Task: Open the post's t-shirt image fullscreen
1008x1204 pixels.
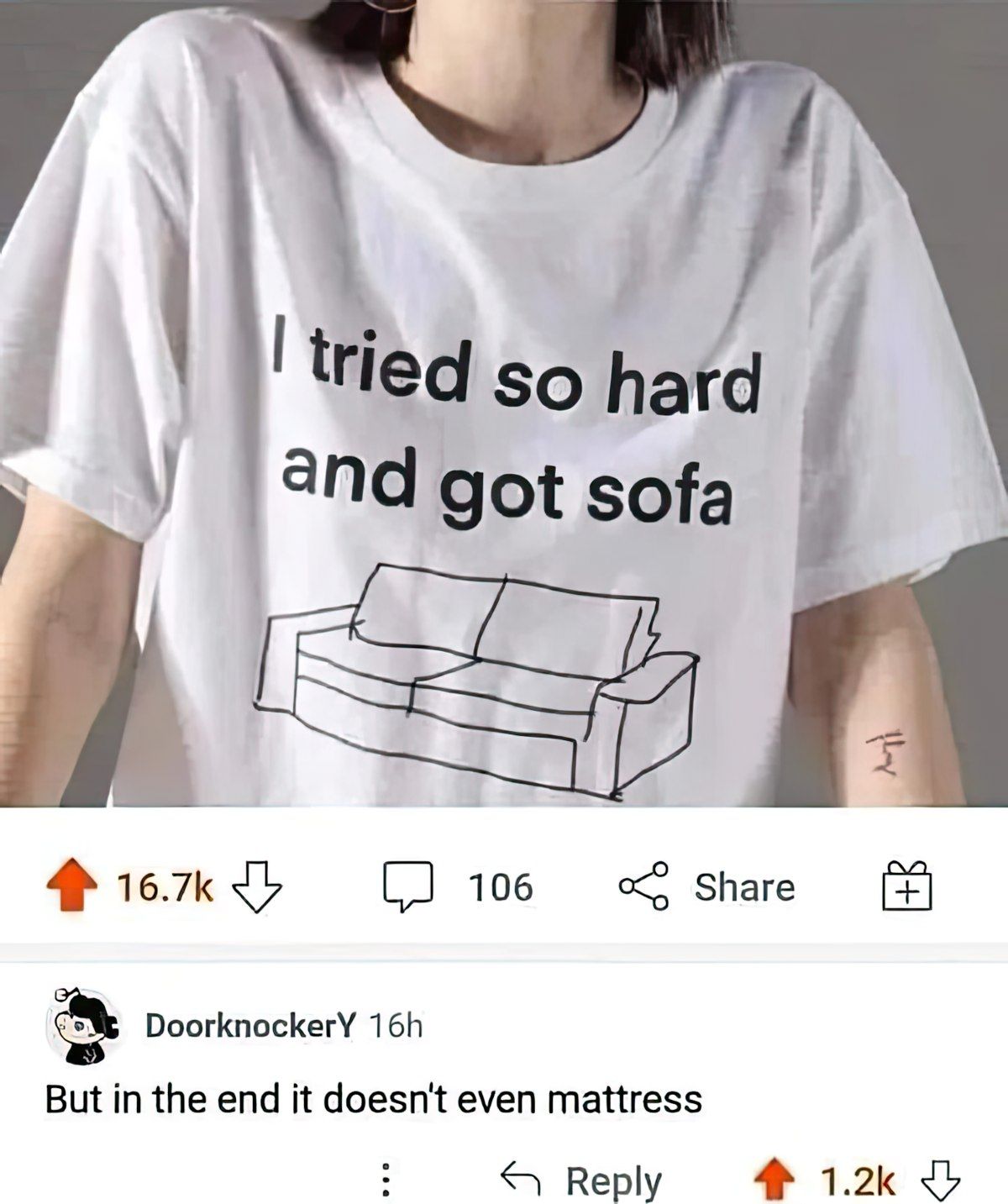Action: pos(504,403)
